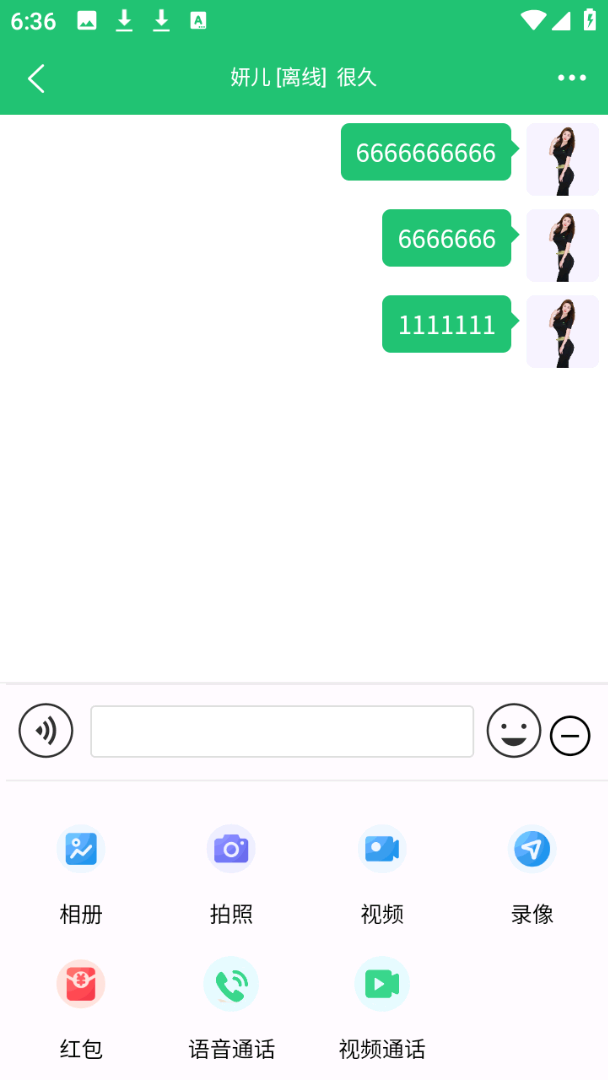Choose 视频 attachment option
Screen dimensions: 608x1080
382,849
